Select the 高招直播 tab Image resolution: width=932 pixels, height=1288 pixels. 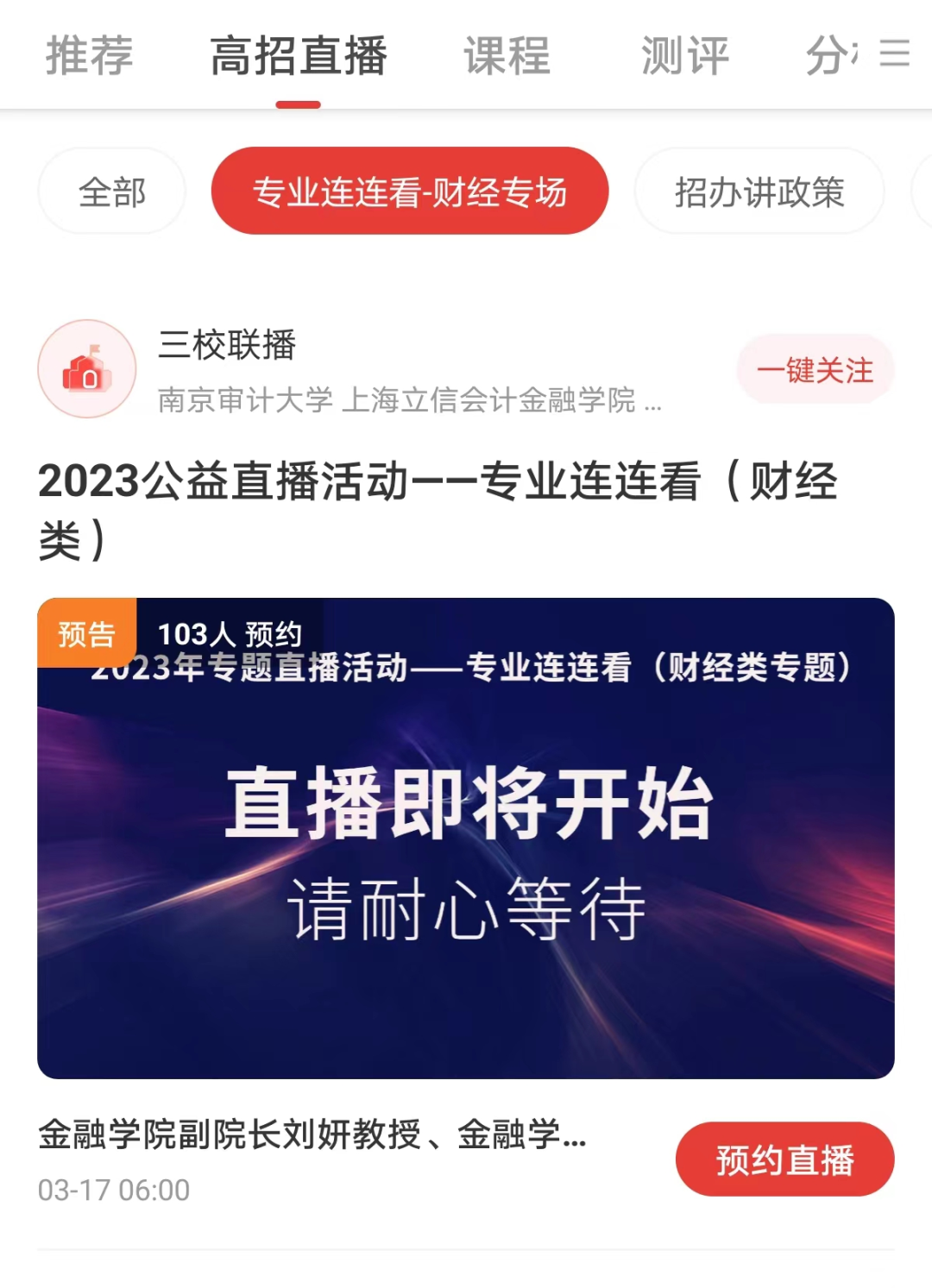point(299,56)
